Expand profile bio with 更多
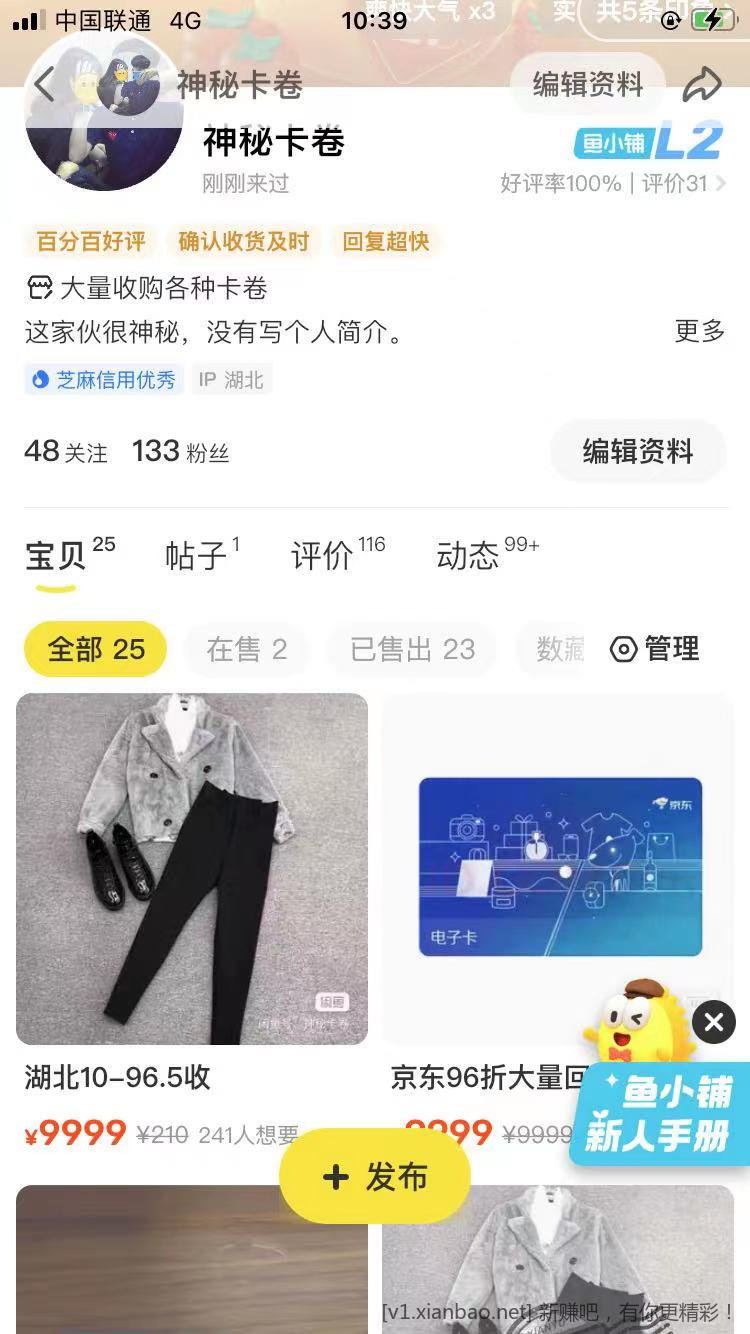 coord(699,331)
